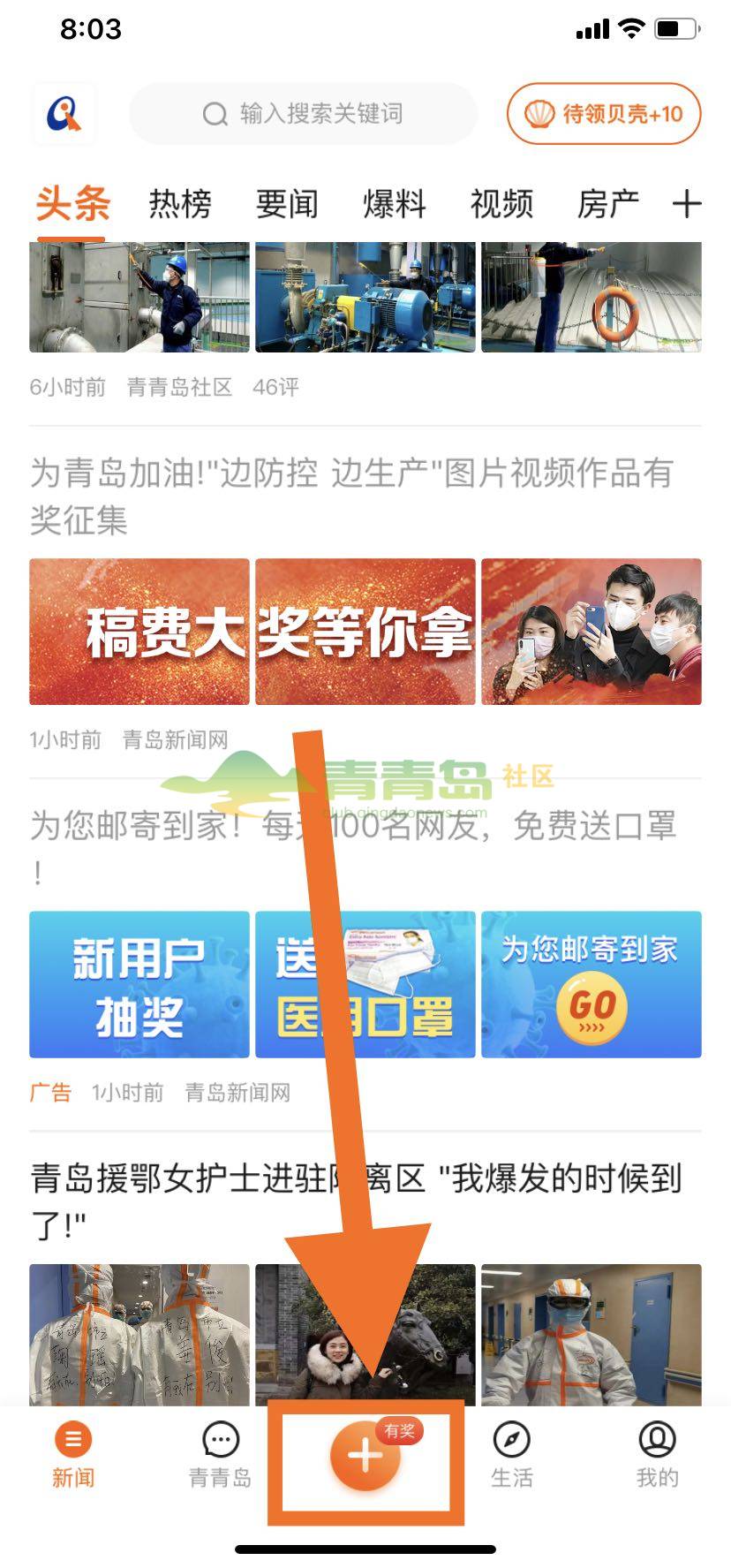Screen dimensions: 731x1568
Task: Read the 青岛援鄂女护士 article
Action: click(356, 1201)
